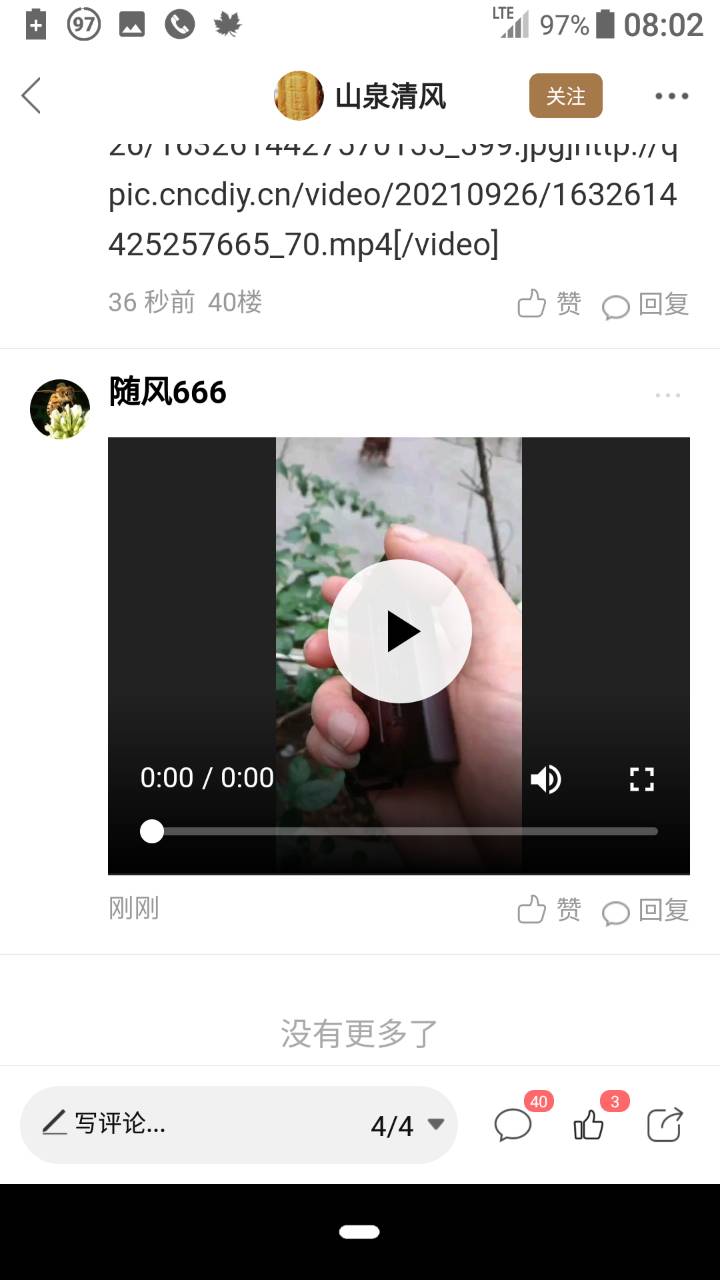Image resolution: width=720 pixels, height=1280 pixels.
Task: Give the post a thumbs up
Action: pyautogui.click(x=589, y=1125)
